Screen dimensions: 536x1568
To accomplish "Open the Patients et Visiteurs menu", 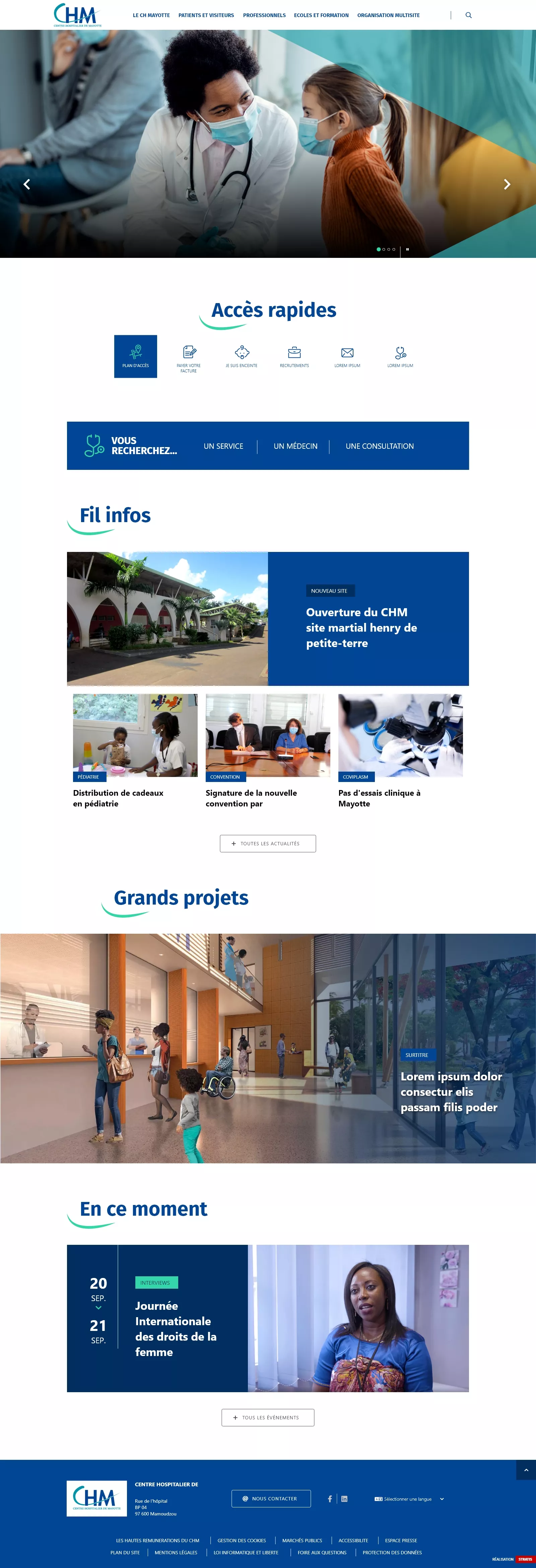I will pos(206,15).
